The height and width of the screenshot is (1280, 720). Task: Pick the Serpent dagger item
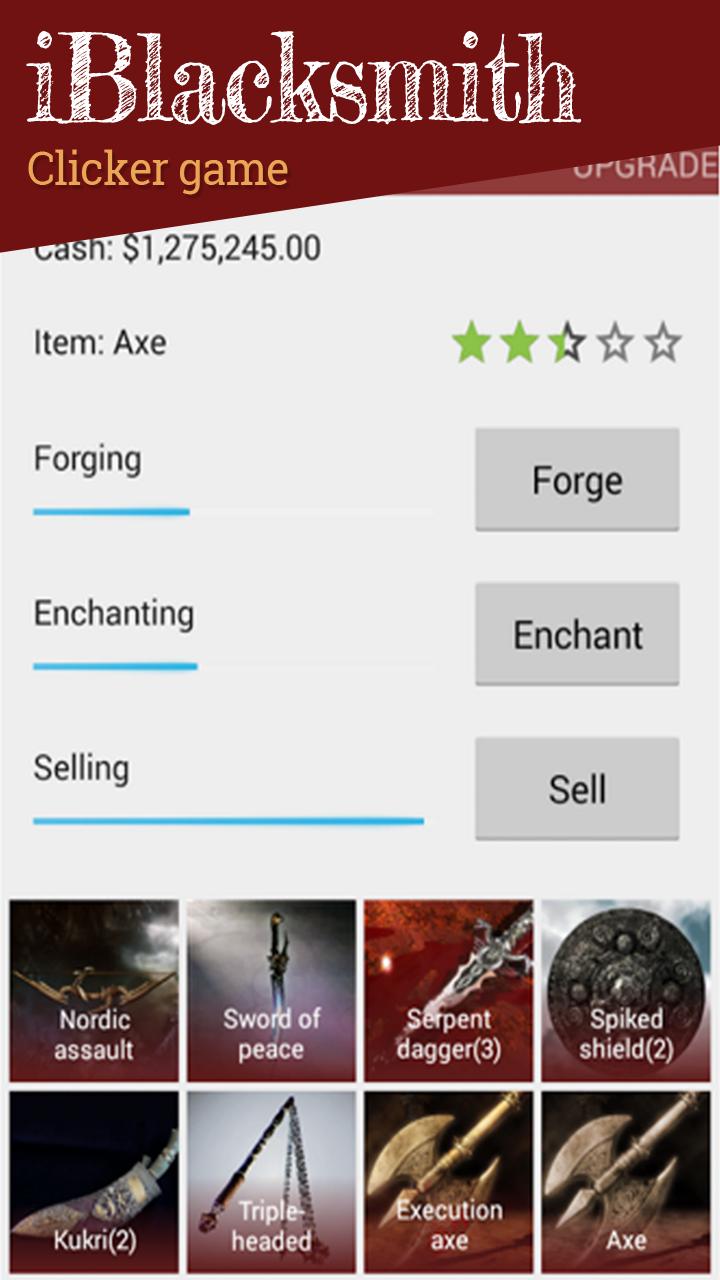(x=448, y=990)
